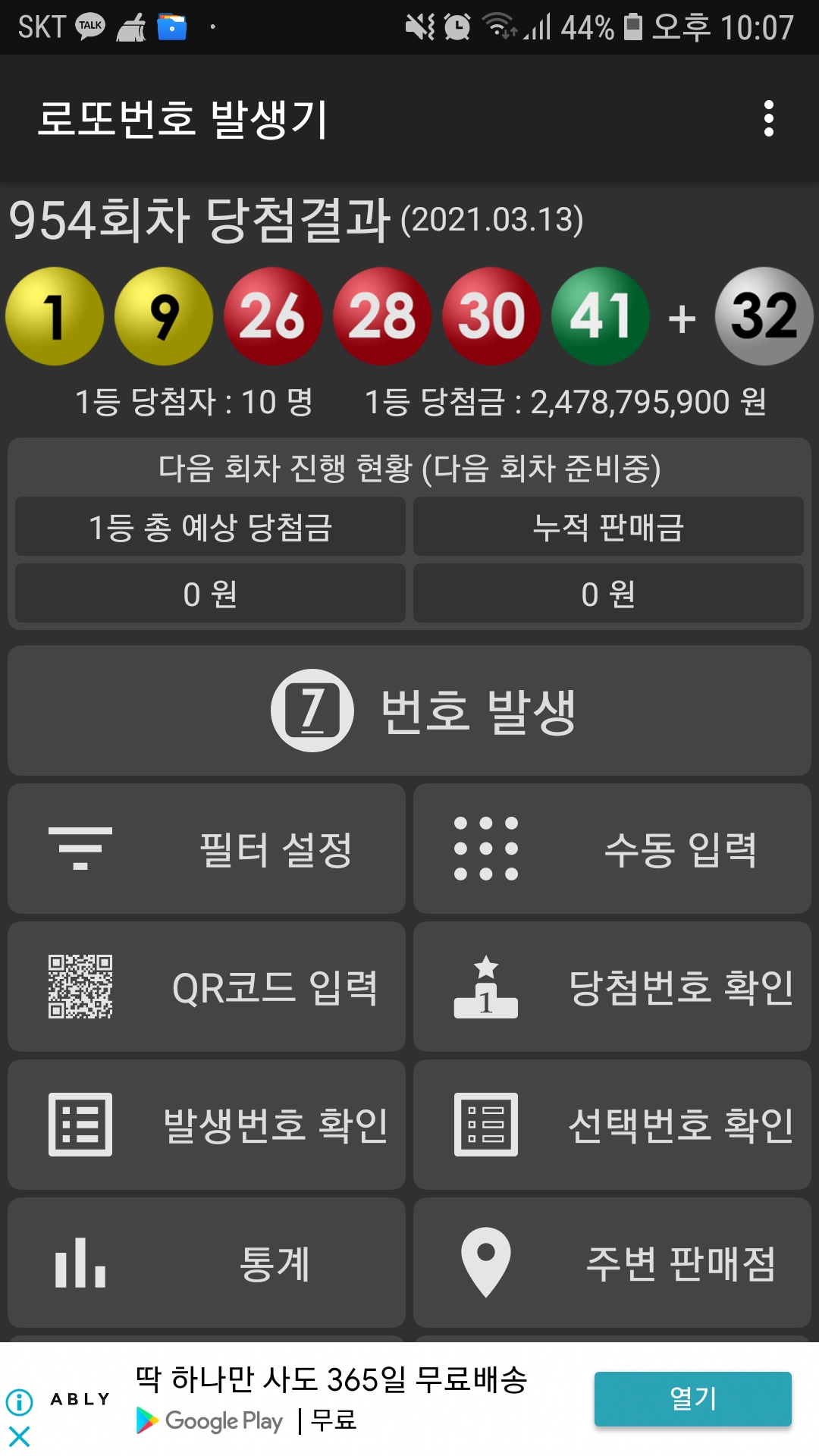Viewport: 819px width, 1456px height.
Task: Find 주변 판매점 nearby stores
Action: [x=612, y=1263]
